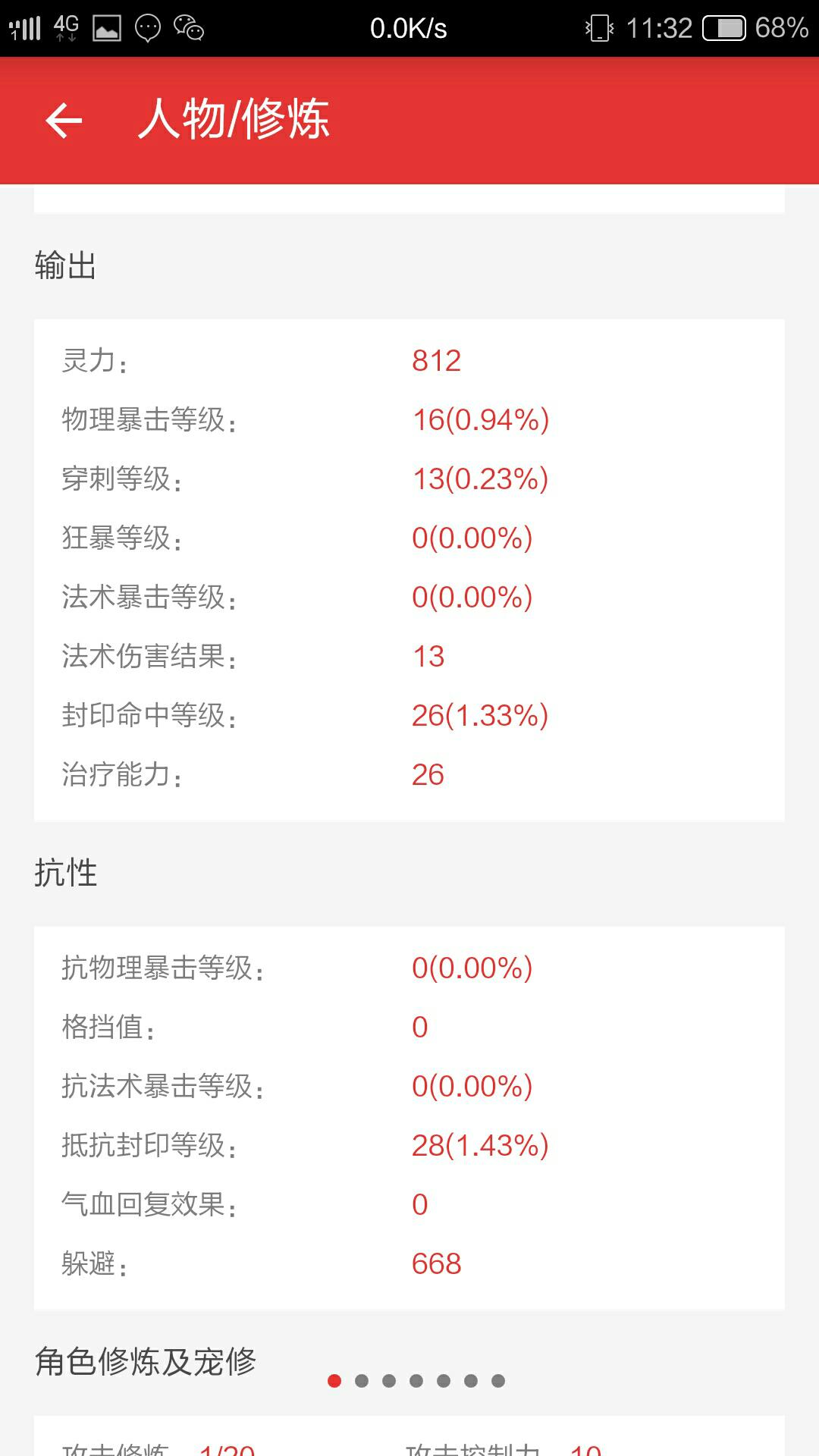Select the second page indicator dot
819x1456 pixels.
[x=362, y=1381]
